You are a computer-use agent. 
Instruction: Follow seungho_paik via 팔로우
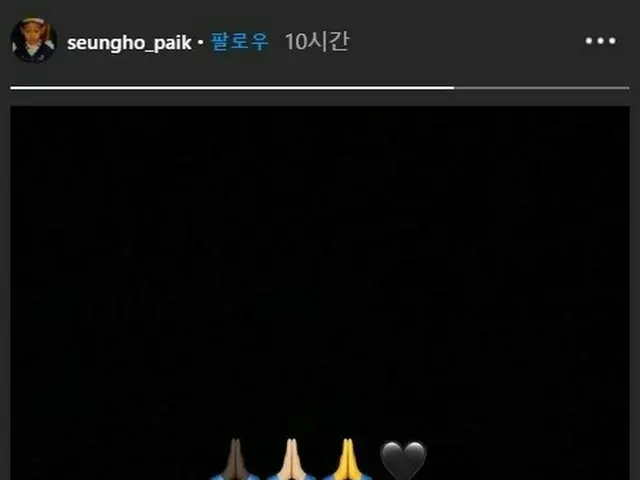(x=239, y=42)
